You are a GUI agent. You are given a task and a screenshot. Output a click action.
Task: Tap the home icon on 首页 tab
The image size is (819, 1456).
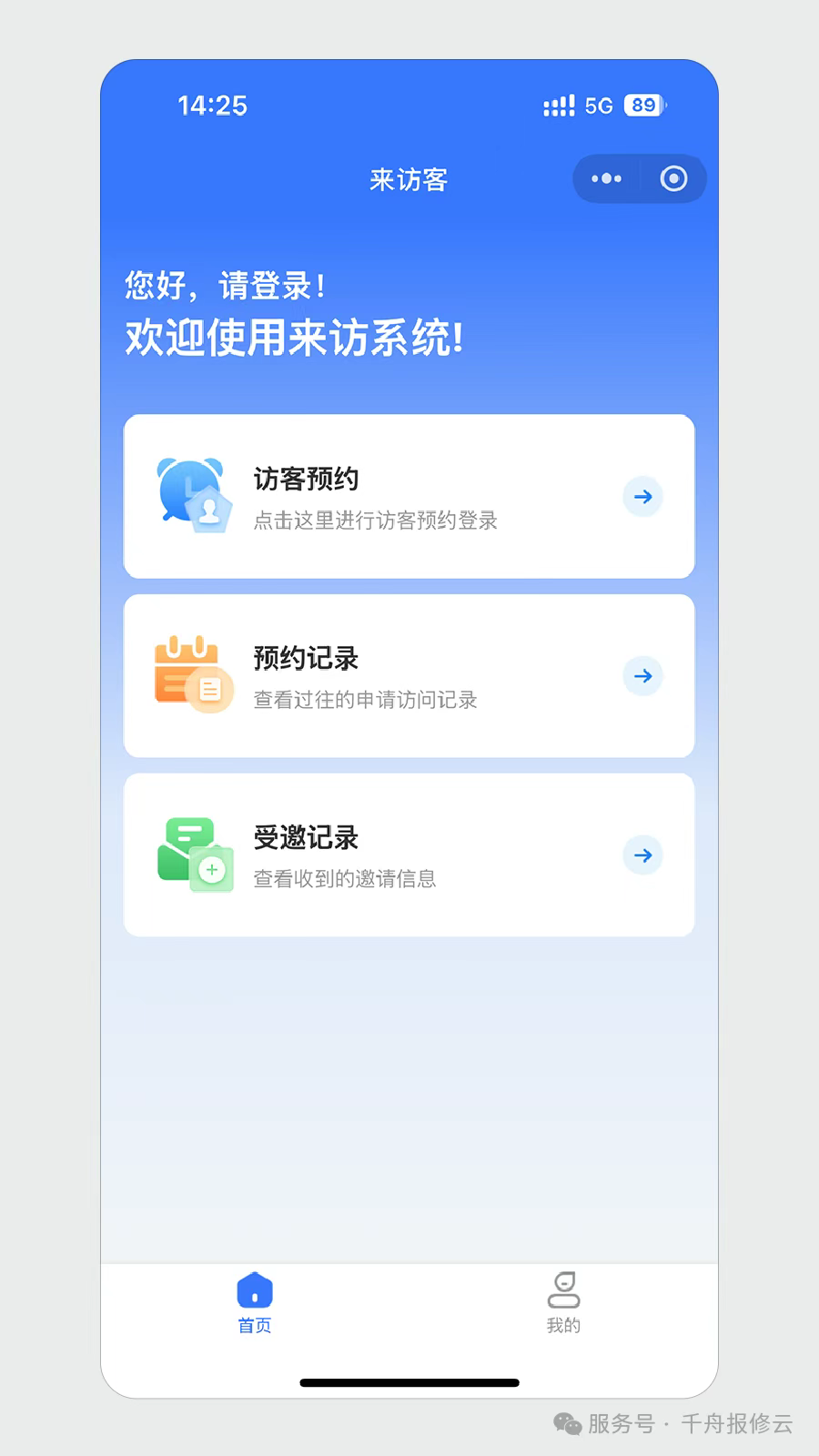click(253, 1289)
